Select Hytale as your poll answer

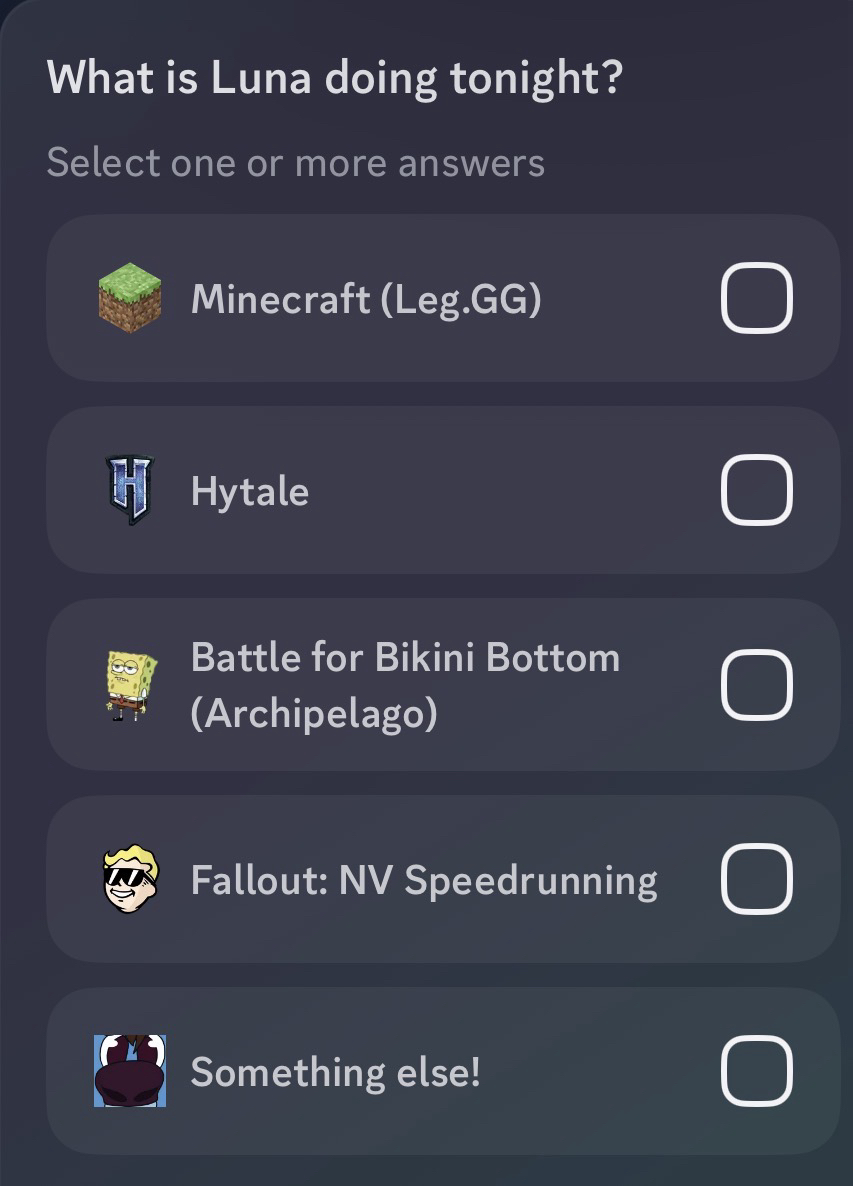pos(756,490)
